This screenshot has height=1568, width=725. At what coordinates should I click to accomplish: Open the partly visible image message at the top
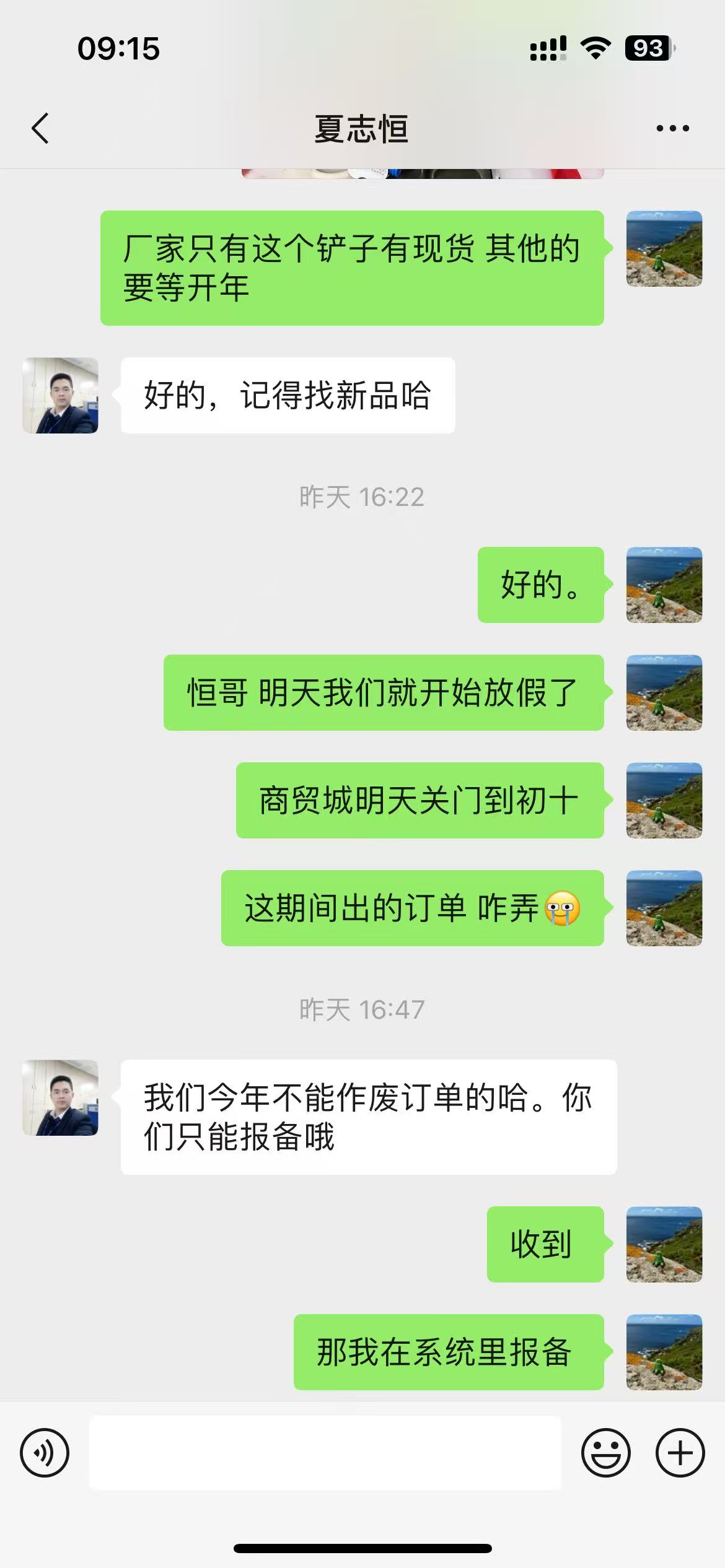423,174
